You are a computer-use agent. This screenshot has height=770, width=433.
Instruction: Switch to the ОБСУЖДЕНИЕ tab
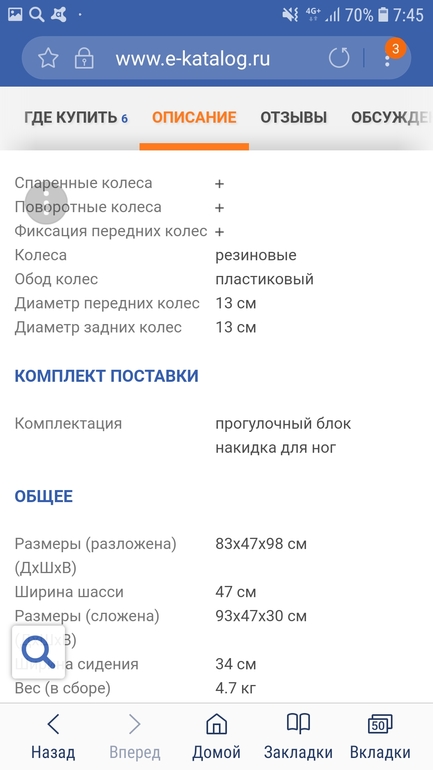(392, 118)
